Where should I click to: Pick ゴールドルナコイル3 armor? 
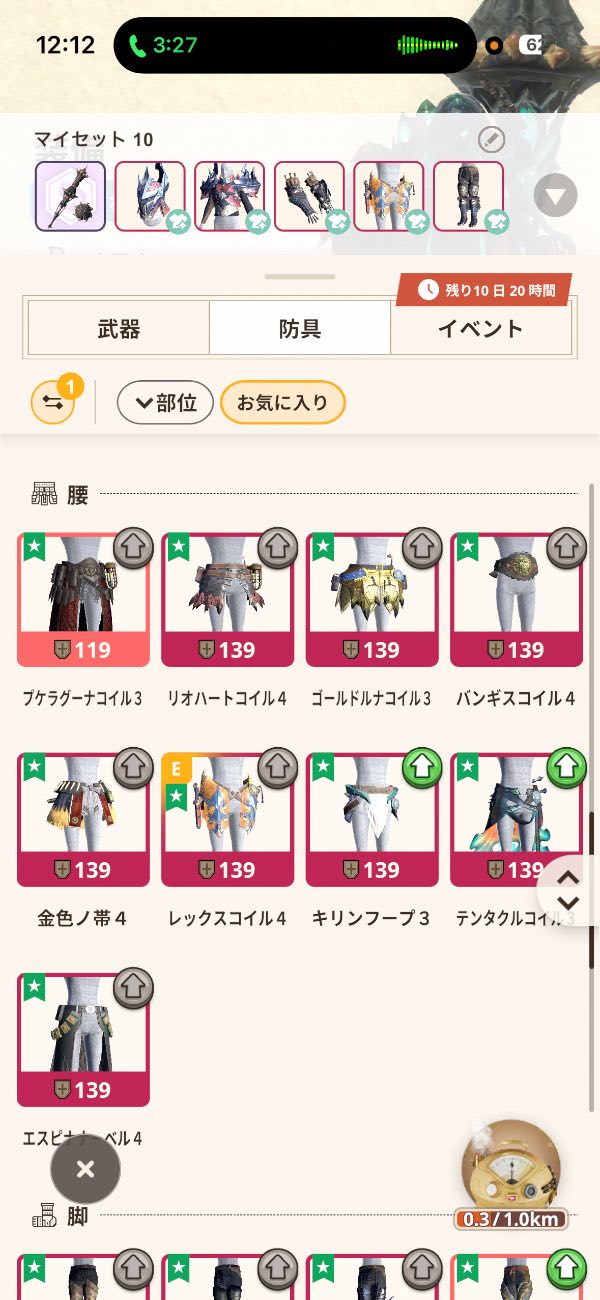[x=372, y=599]
